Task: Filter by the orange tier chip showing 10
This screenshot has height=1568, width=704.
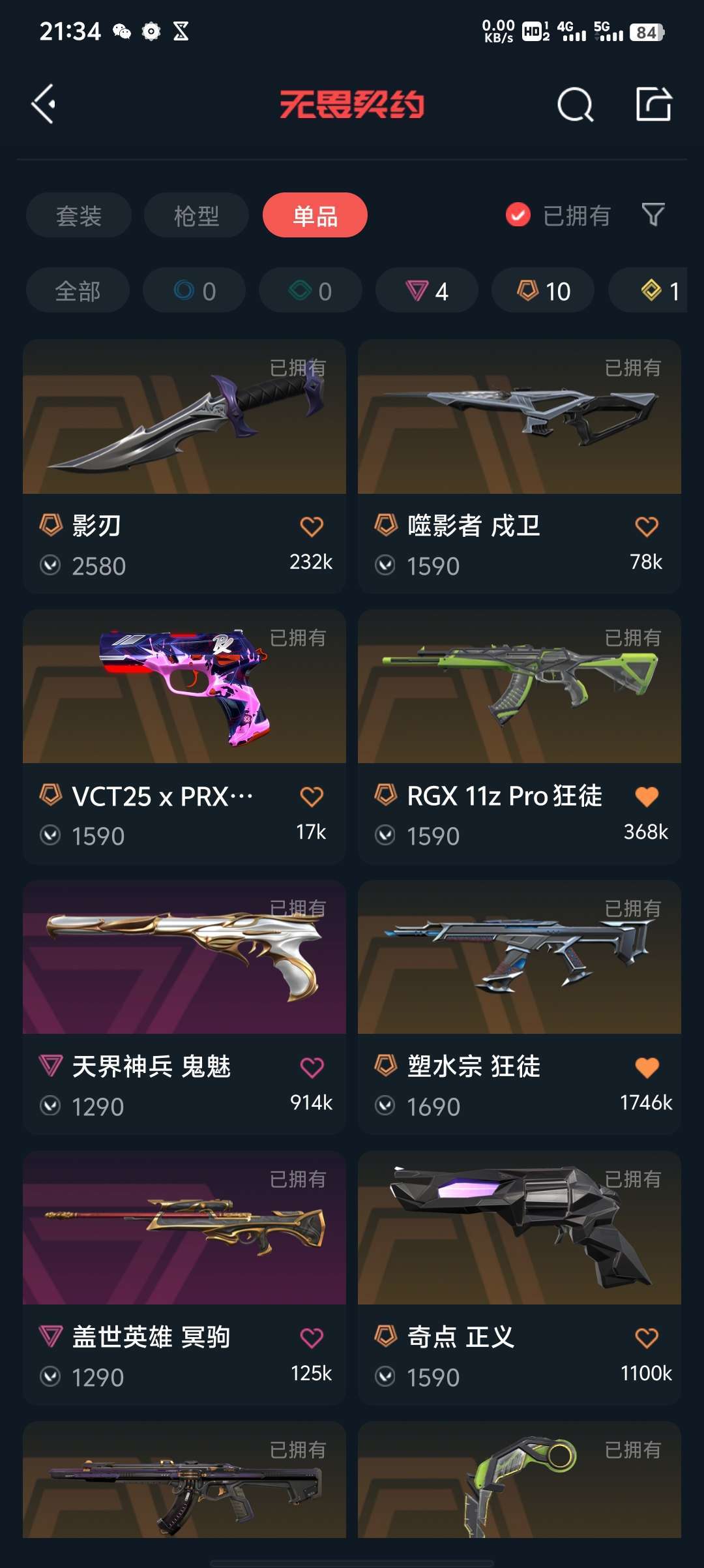Action: click(543, 291)
